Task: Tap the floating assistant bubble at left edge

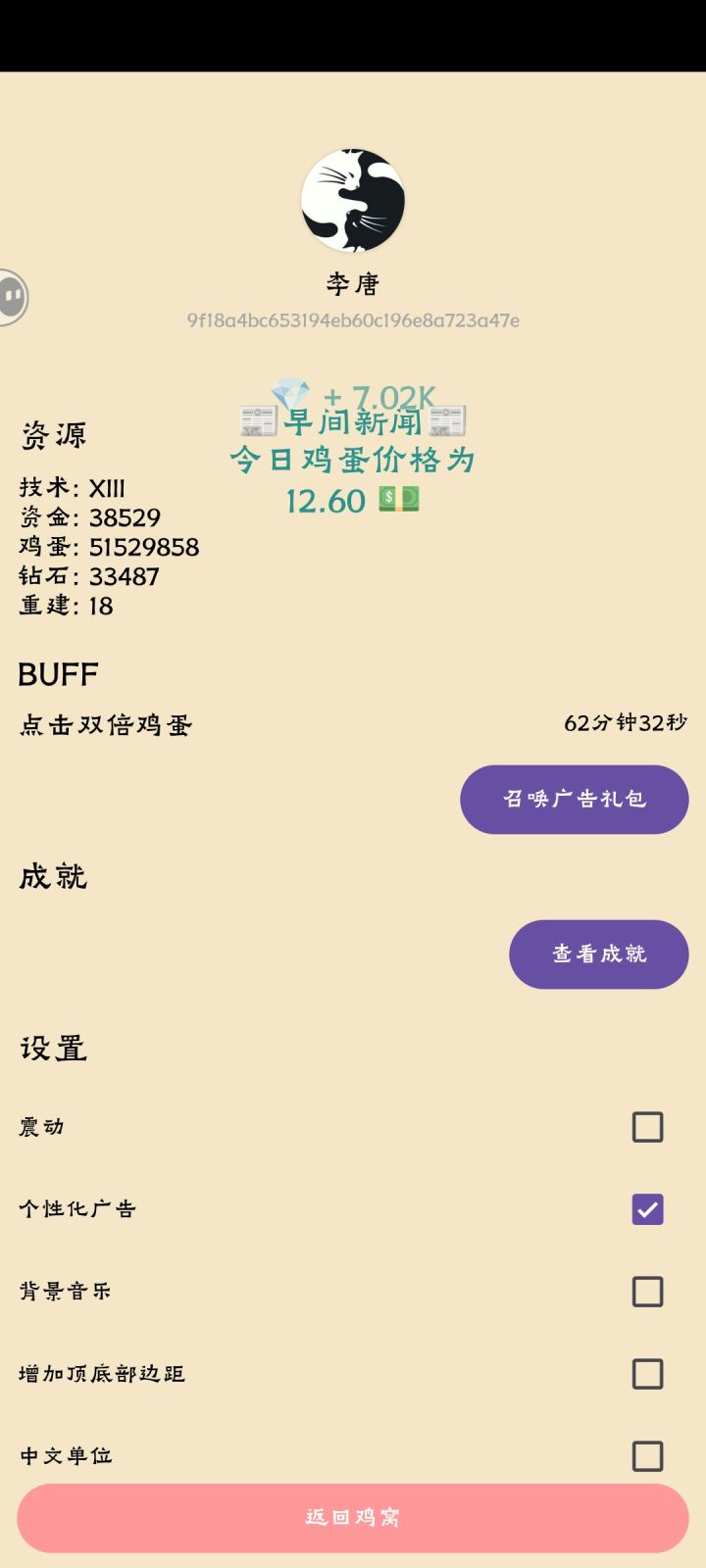Action: coord(13,296)
